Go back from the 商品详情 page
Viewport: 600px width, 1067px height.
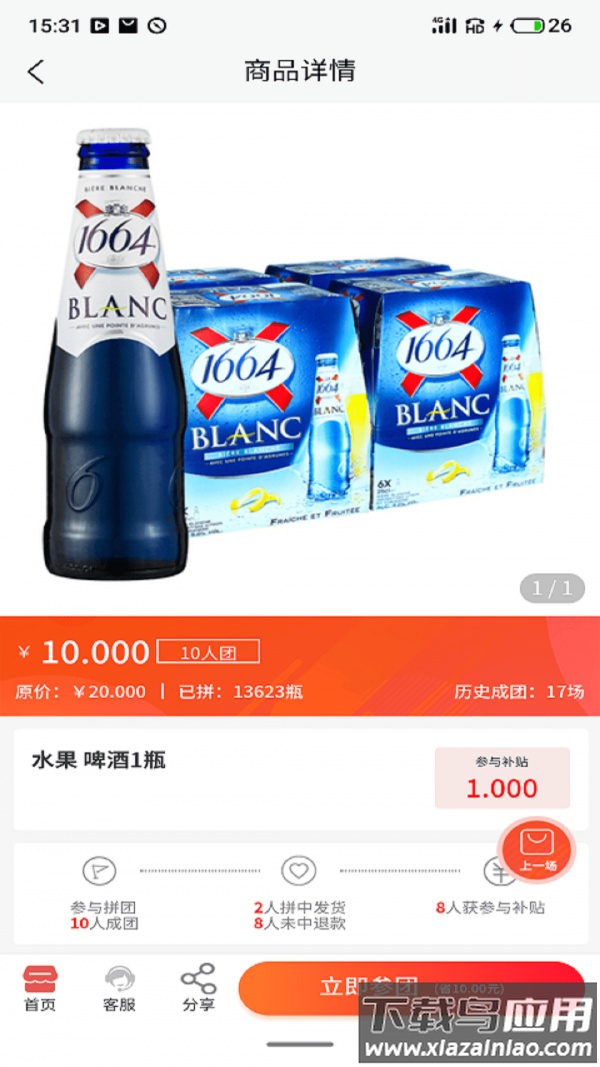pyautogui.click(x=36, y=71)
